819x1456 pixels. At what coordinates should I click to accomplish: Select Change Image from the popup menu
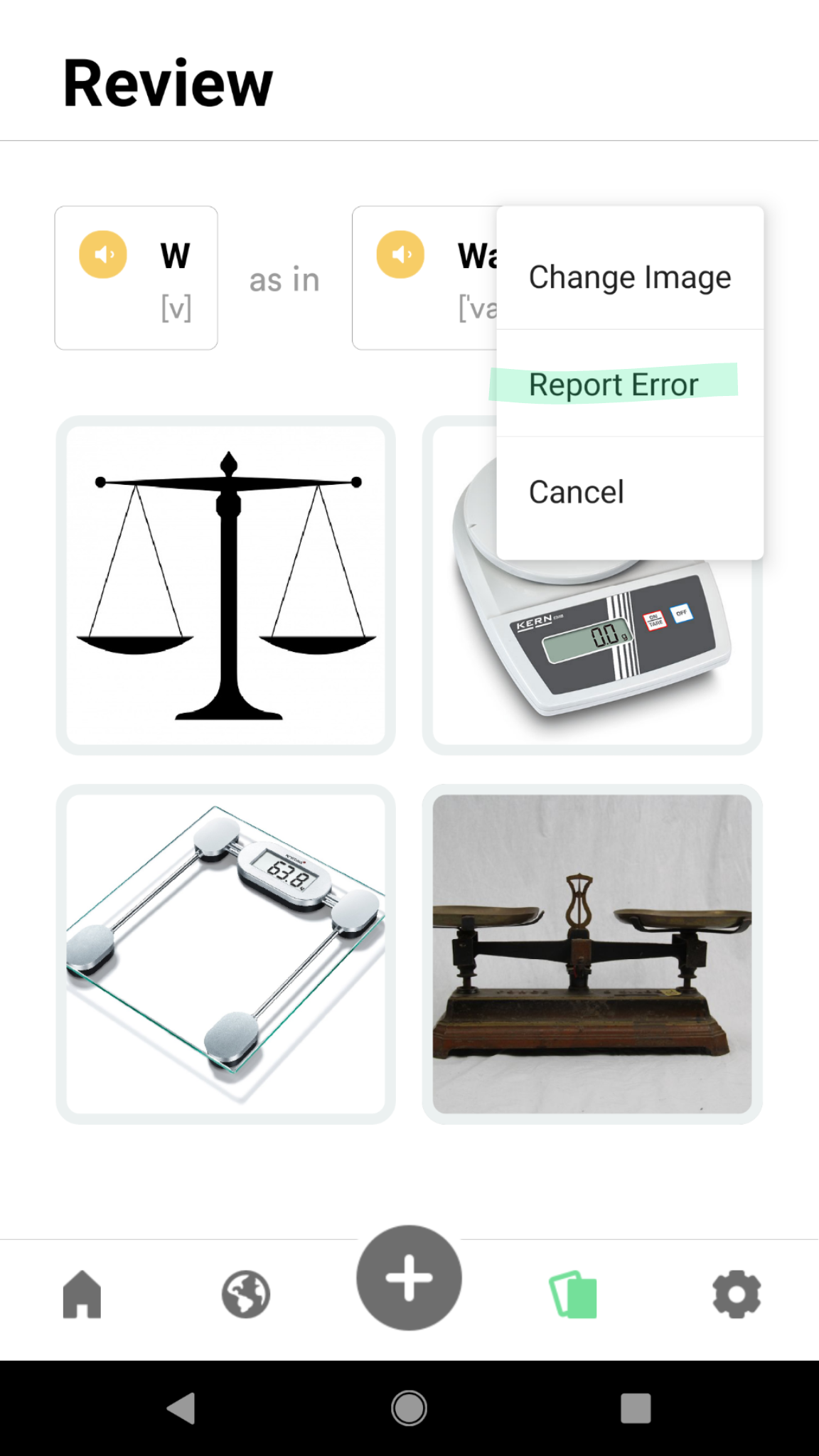tap(630, 277)
